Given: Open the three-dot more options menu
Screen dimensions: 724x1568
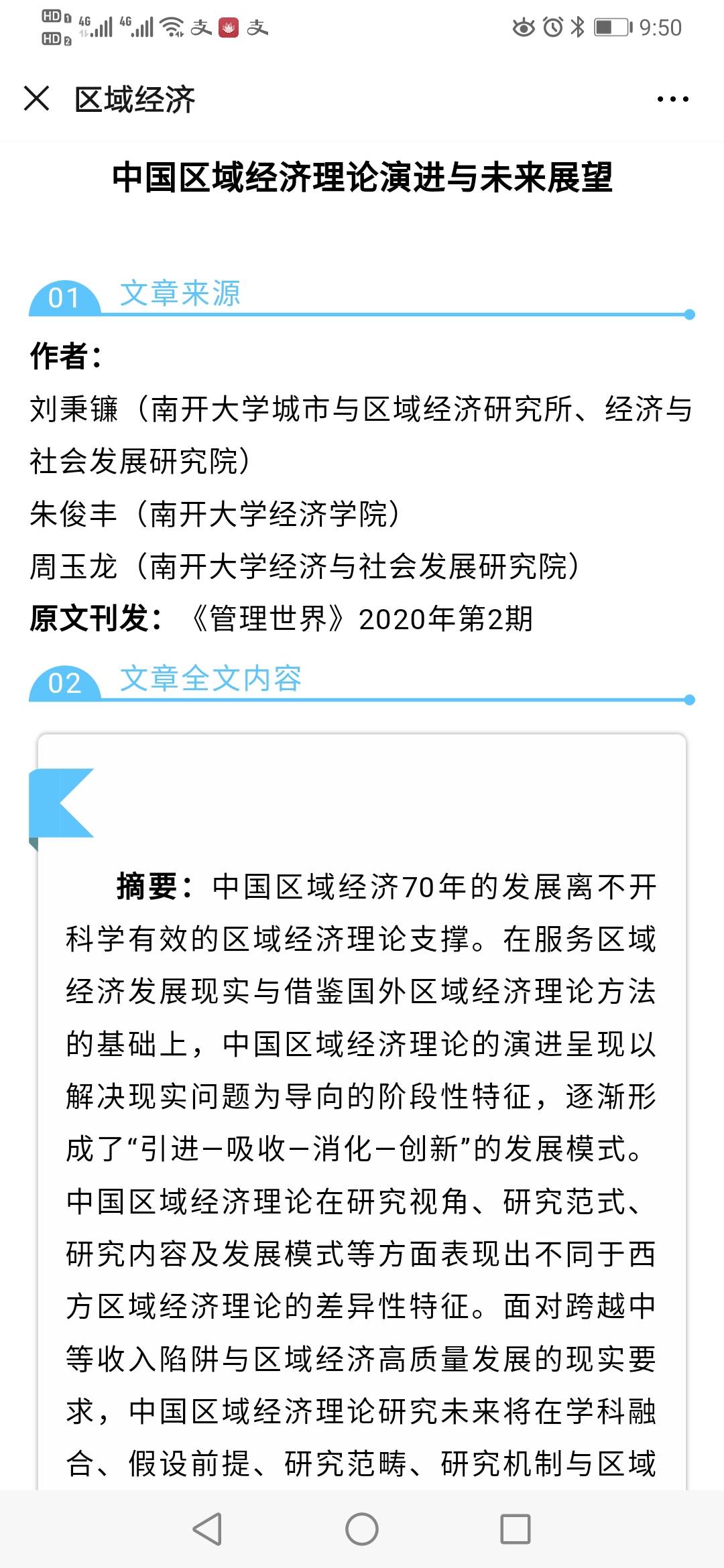Looking at the screenshot, I should (x=672, y=99).
